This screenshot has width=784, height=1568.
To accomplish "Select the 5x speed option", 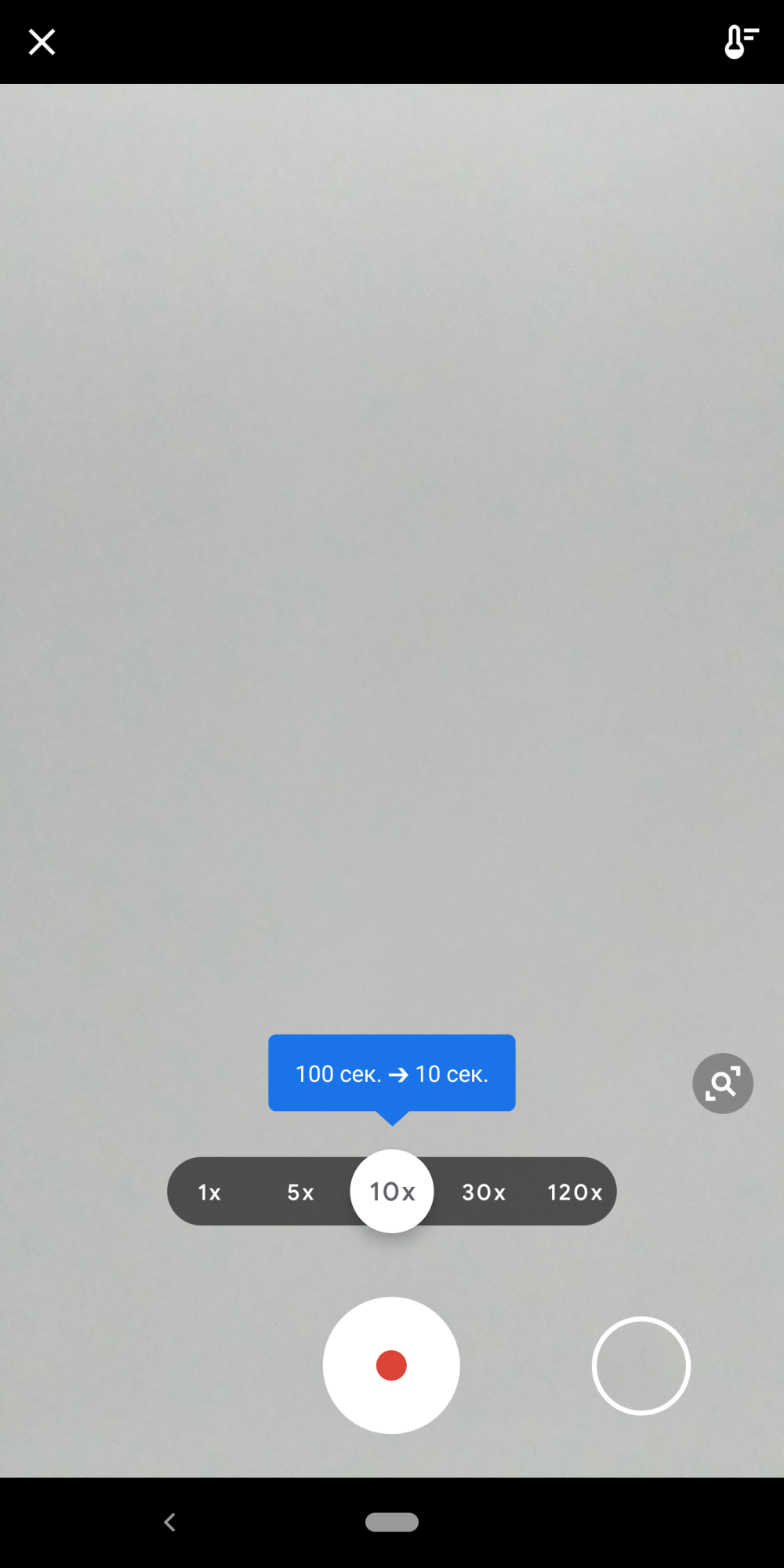I will 300,1192.
